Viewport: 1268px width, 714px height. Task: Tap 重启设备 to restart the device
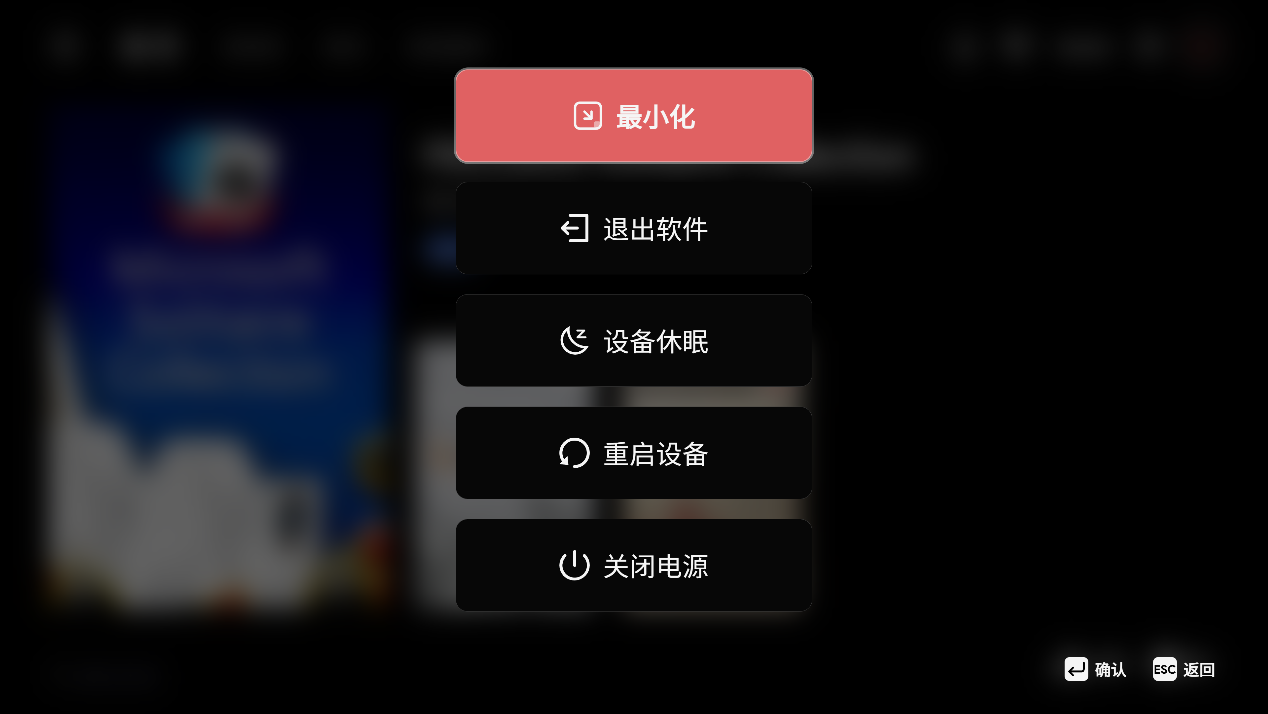(x=634, y=454)
